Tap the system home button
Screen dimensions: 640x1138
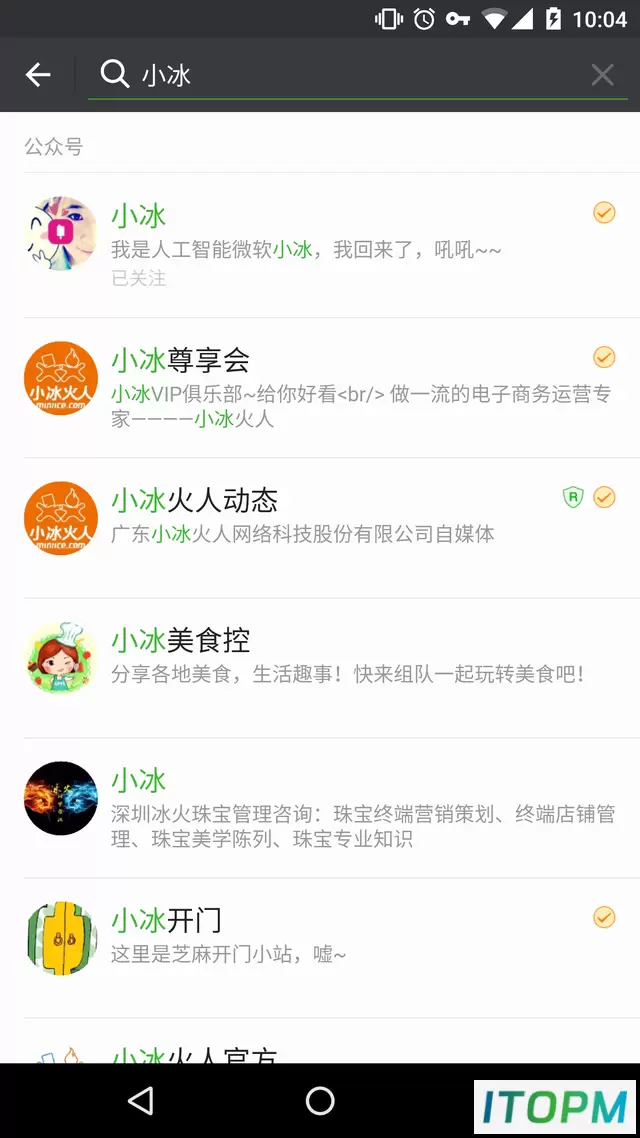[x=320, y=1100]
